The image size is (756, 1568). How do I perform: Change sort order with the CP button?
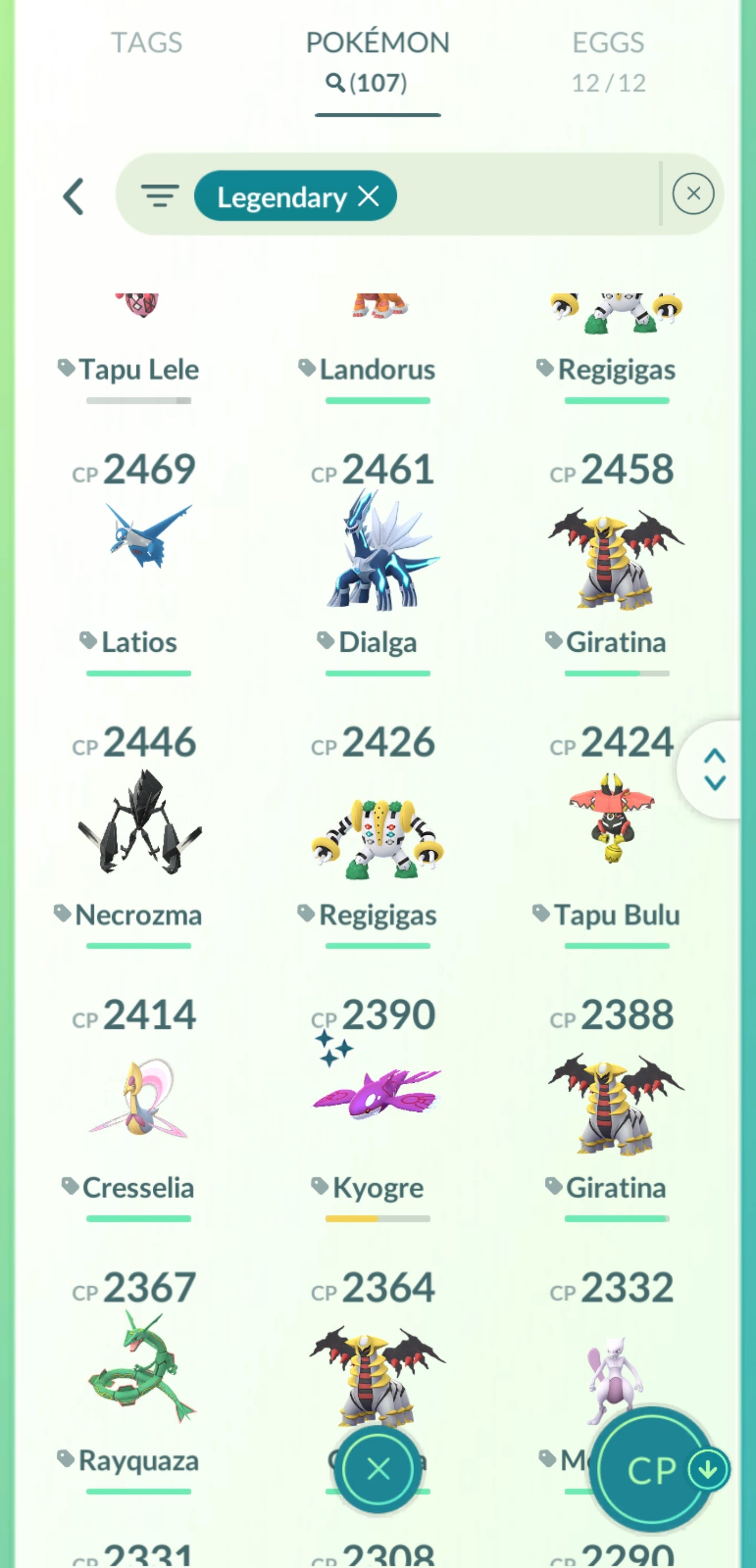[x=652, y=1470]
